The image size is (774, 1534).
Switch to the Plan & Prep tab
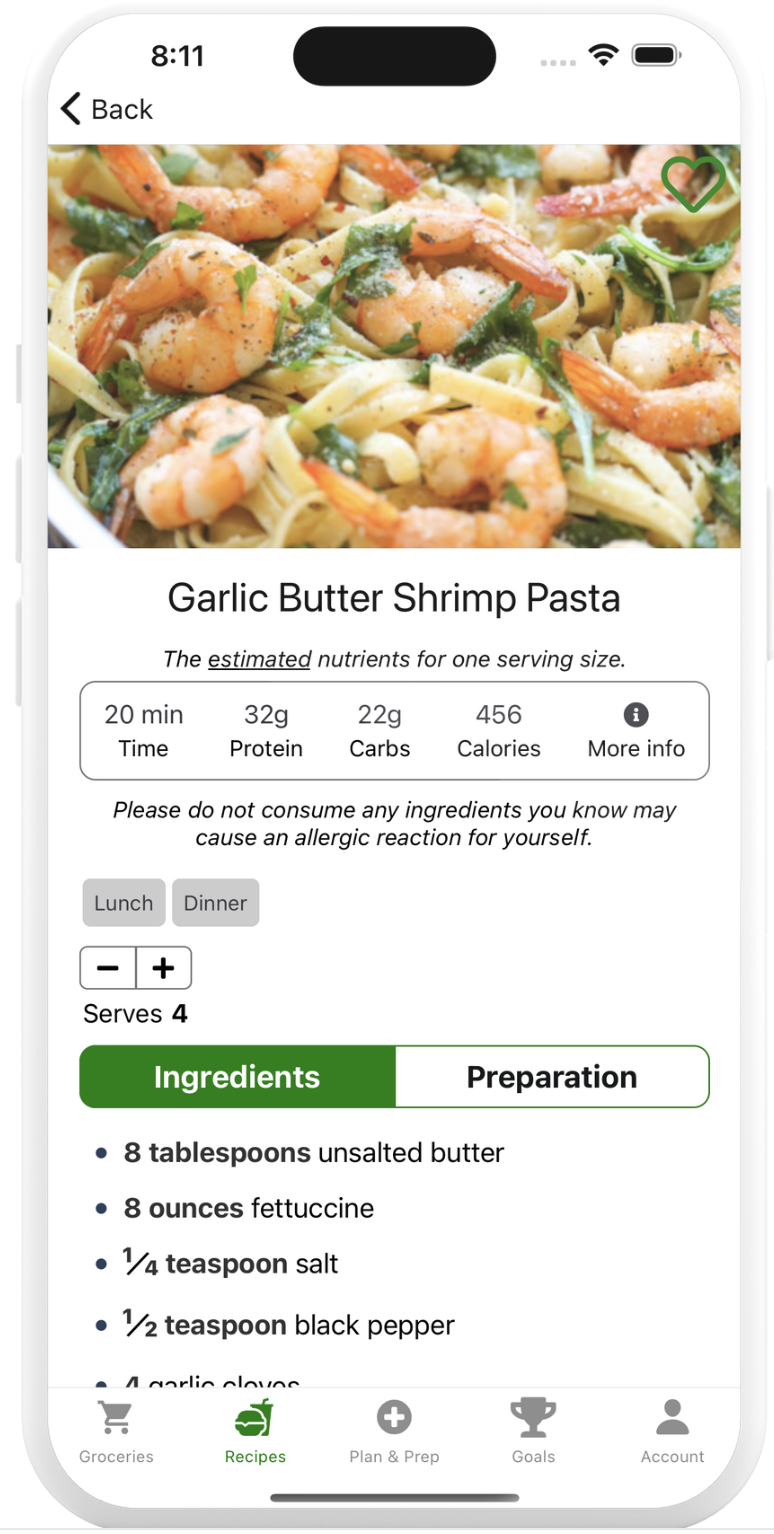[394, 1431]
